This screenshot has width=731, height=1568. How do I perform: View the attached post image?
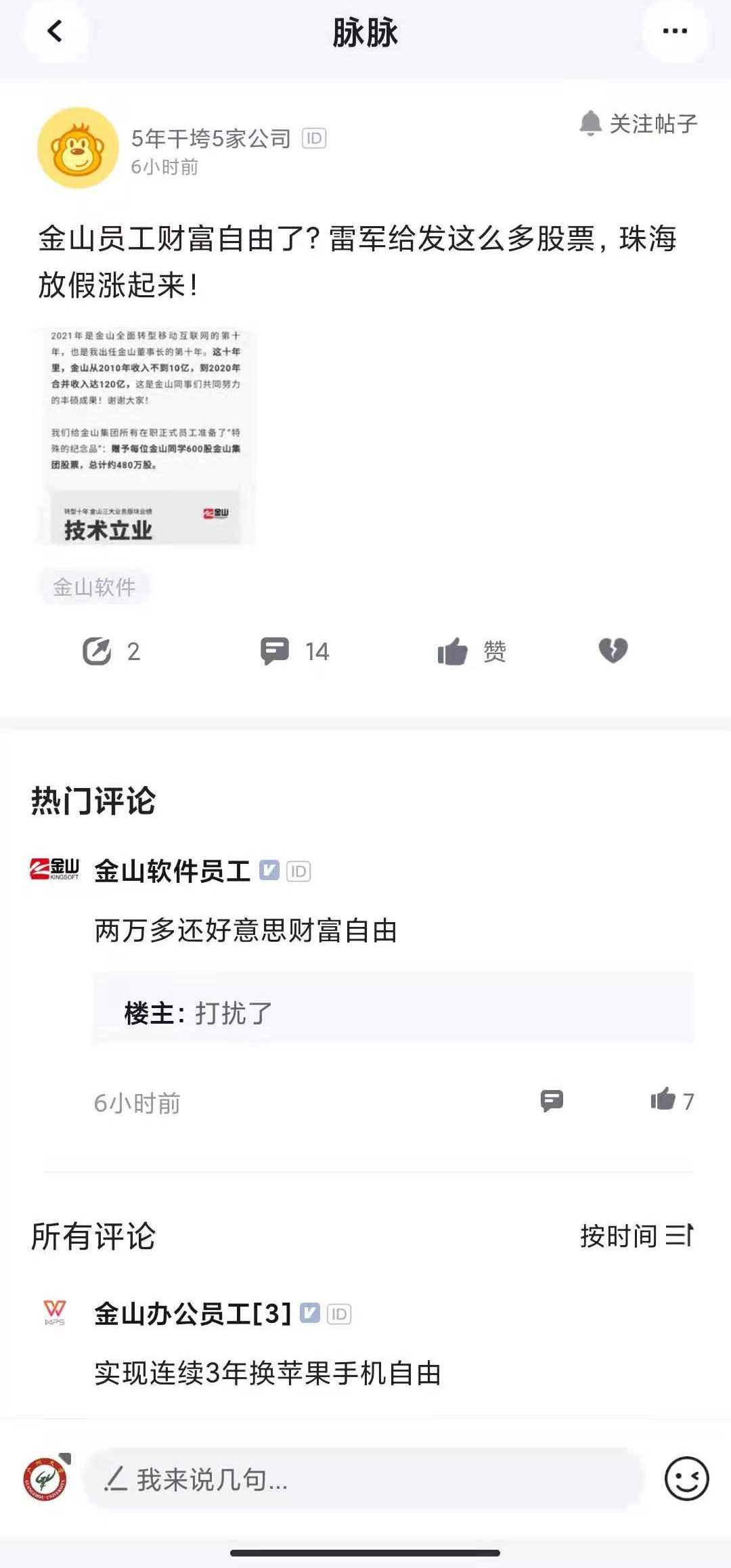(x=146, y=437)
